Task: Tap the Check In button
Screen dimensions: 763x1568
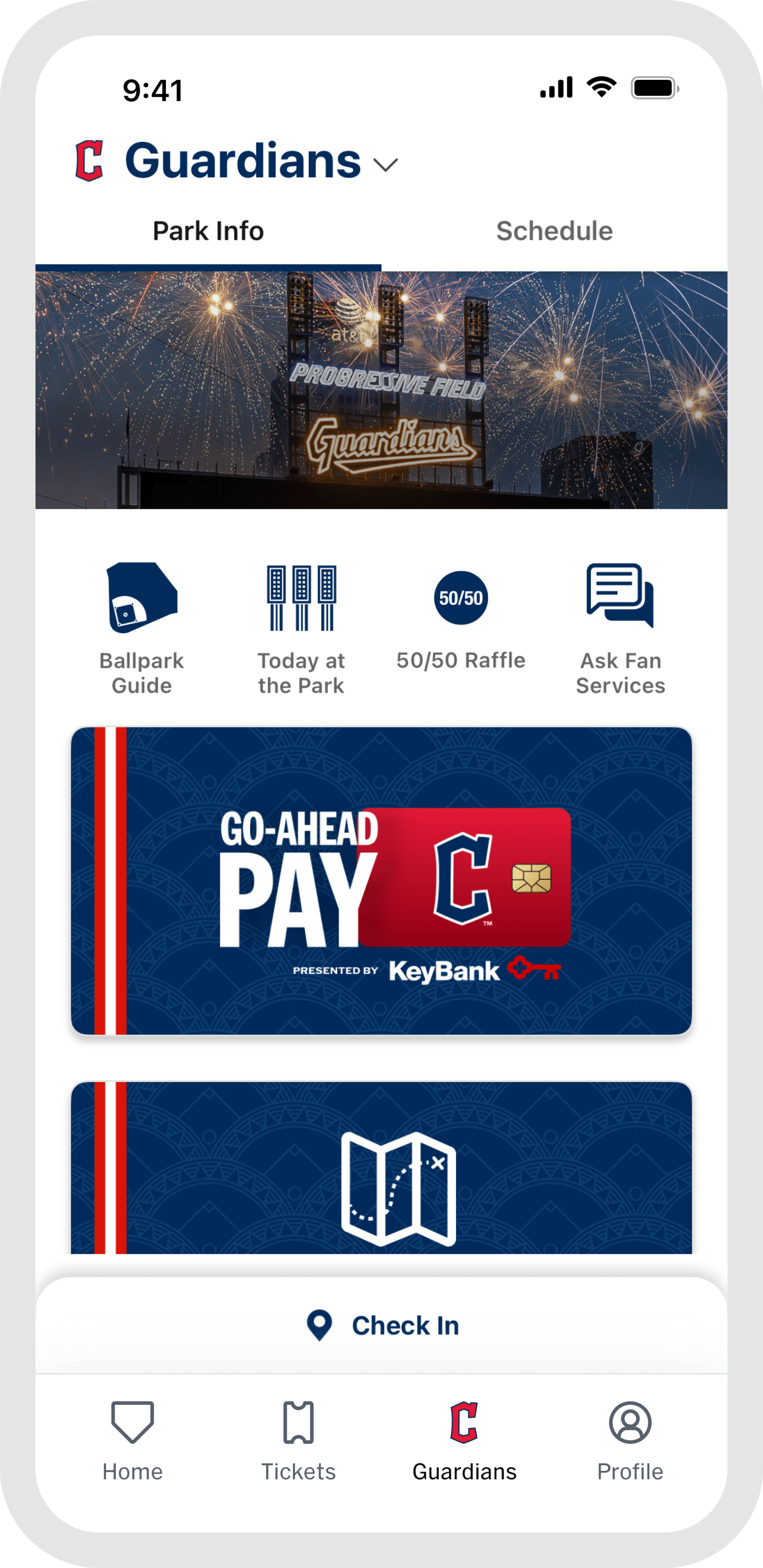Action: (381, 1325)
